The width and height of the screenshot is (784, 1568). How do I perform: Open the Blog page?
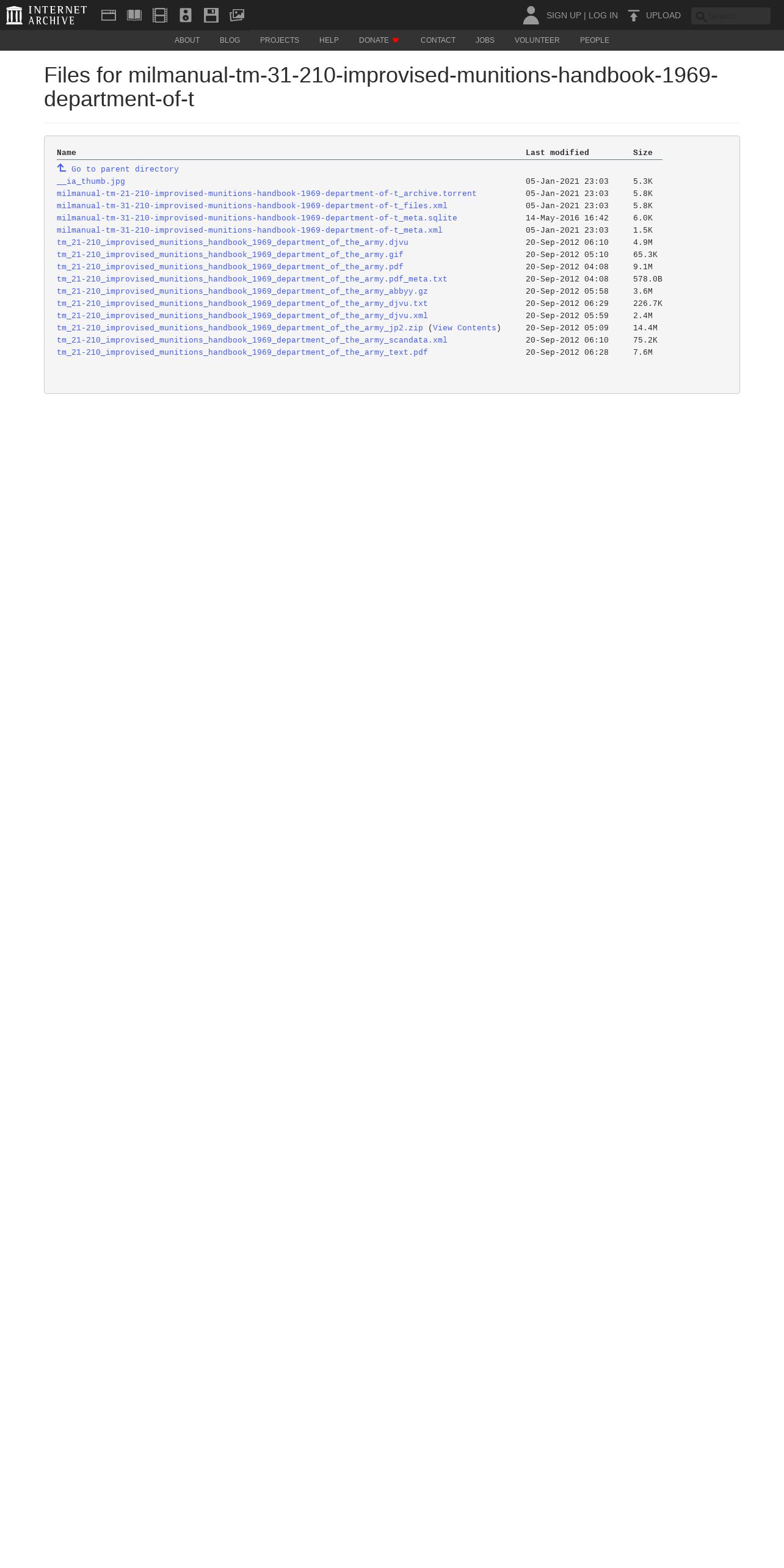tap(230, 40)
